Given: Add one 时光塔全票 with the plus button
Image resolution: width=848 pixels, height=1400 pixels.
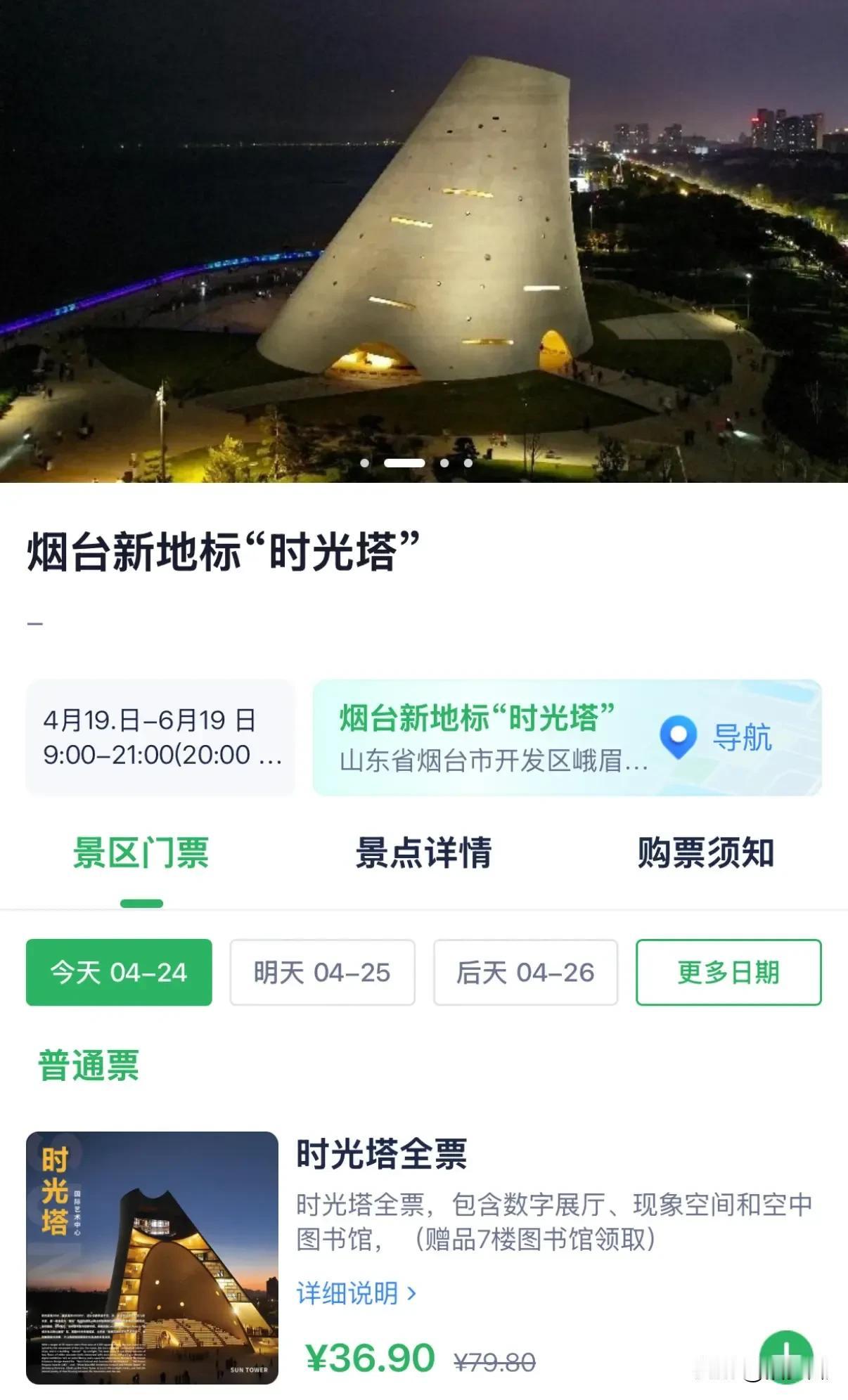Looking at the screenshot, I should 786,1354.
